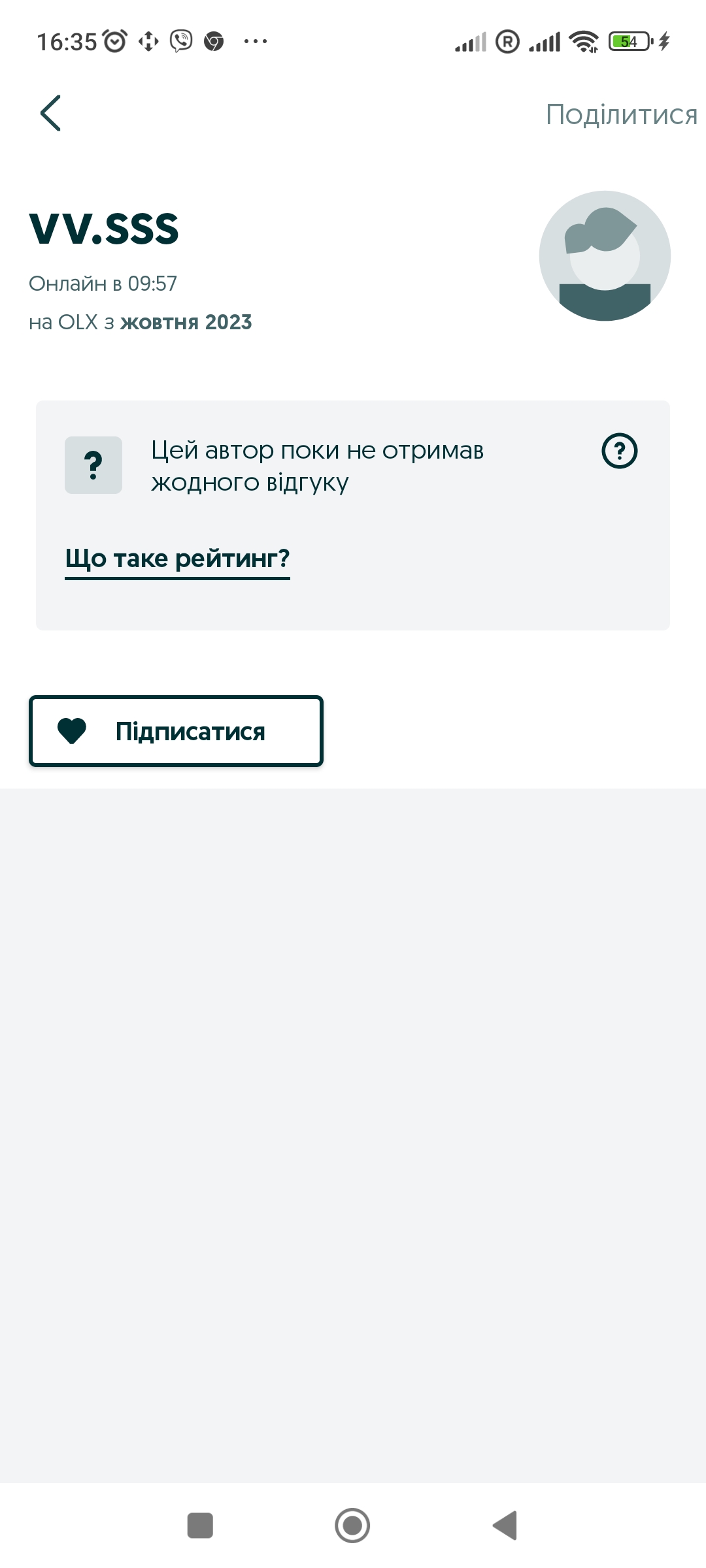Open recent apps from the navigation bar
The height and width of the screenshot is (1568, 706).
(x=200, y=1526)
